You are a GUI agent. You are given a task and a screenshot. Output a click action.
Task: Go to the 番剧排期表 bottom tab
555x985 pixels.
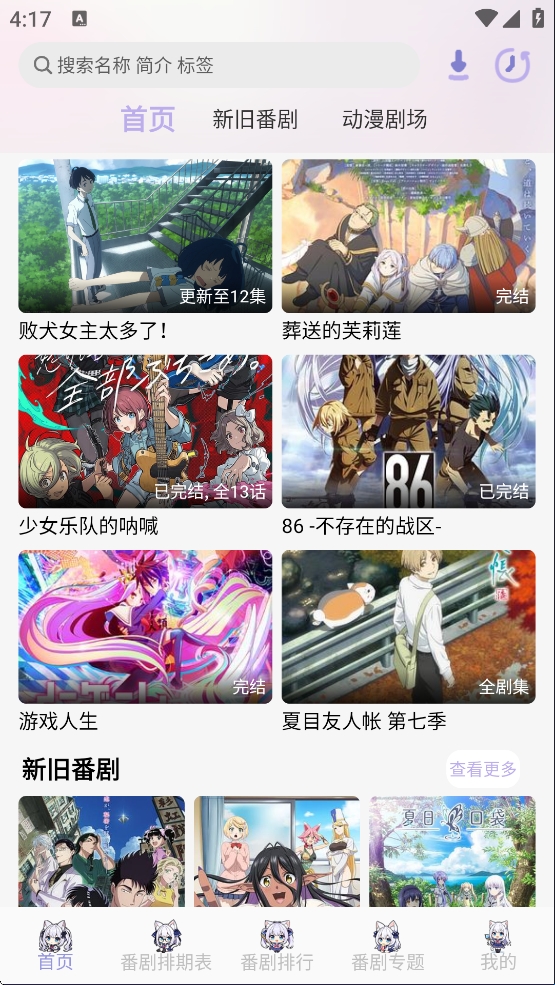166,947
